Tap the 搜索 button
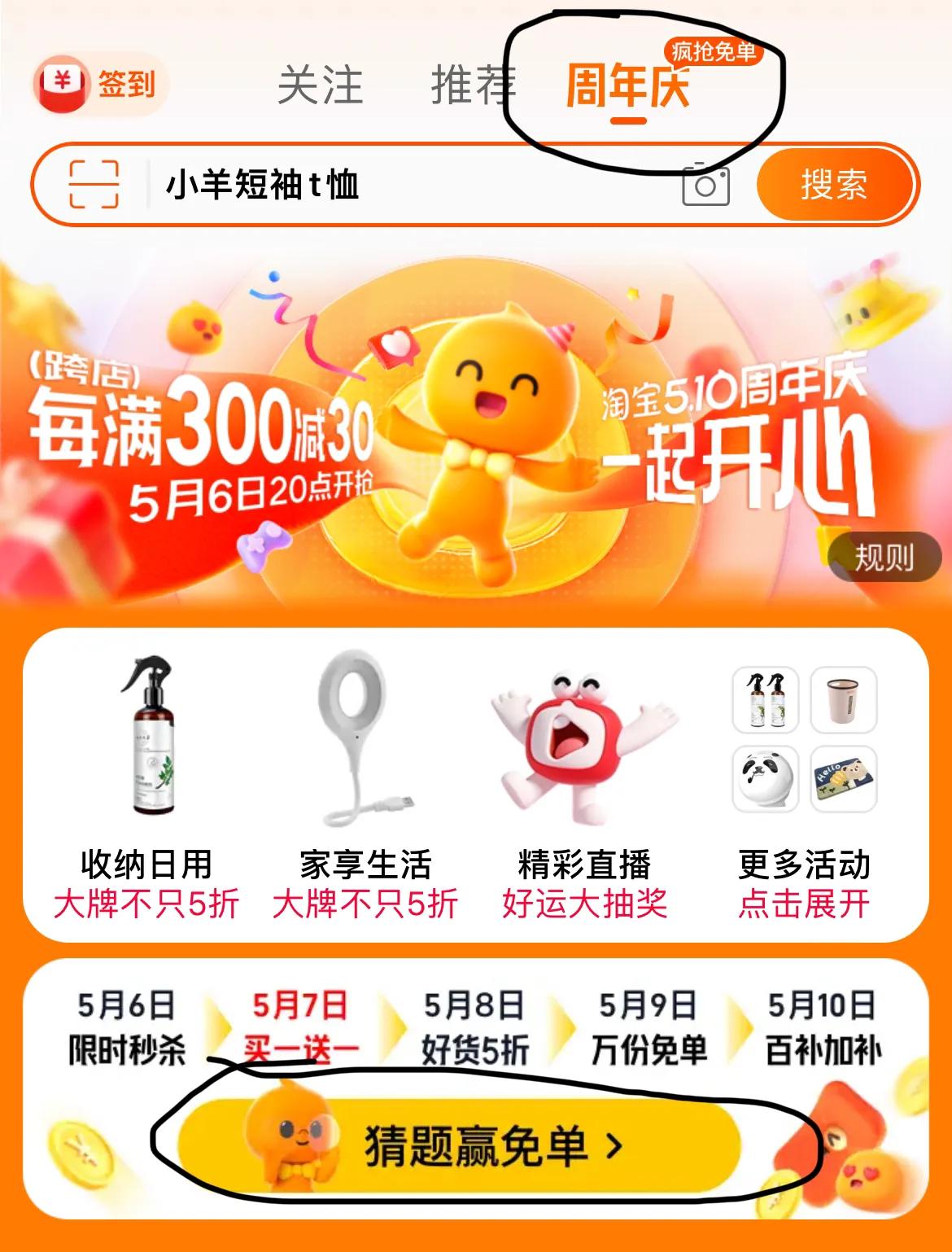 [x=834, y=185]
